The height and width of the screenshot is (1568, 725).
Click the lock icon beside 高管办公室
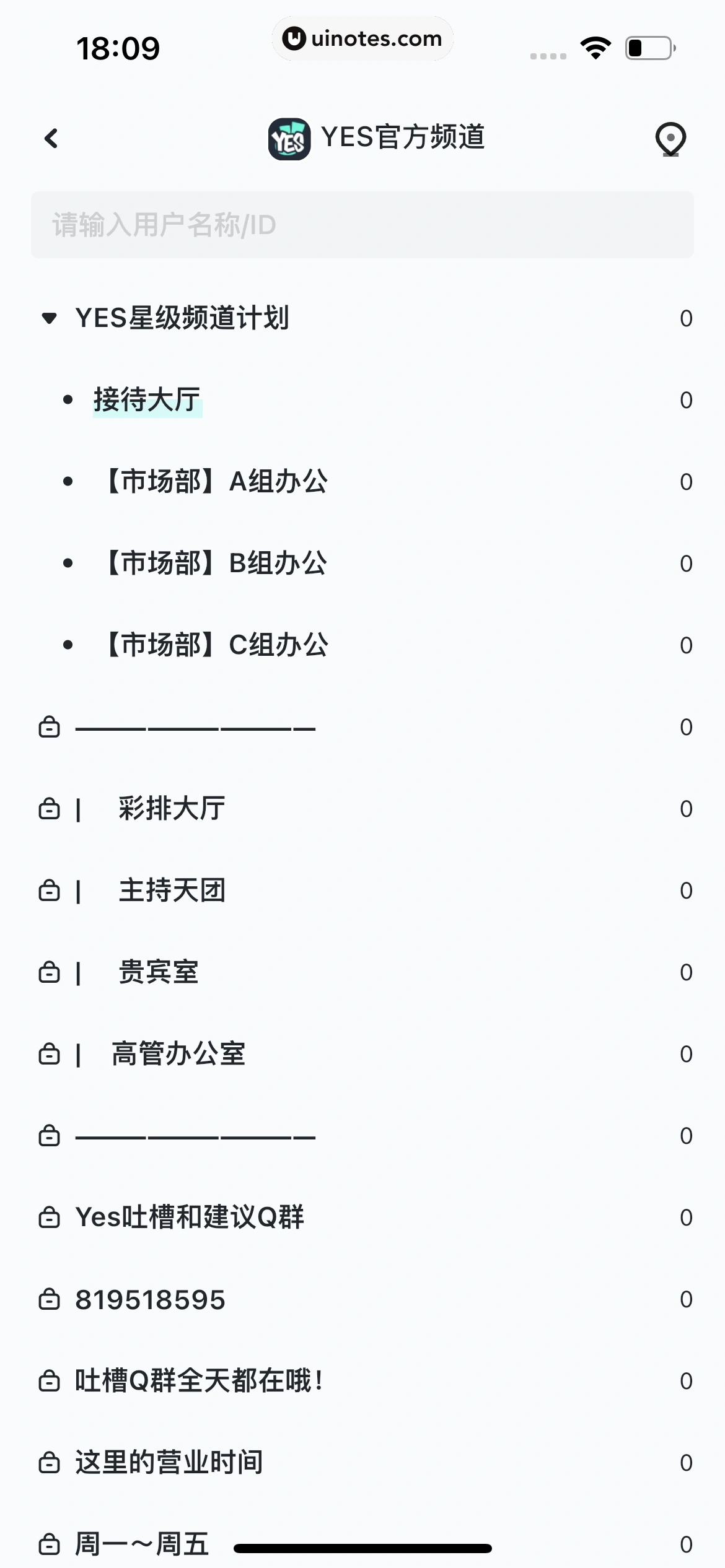tap(50, 1055)
